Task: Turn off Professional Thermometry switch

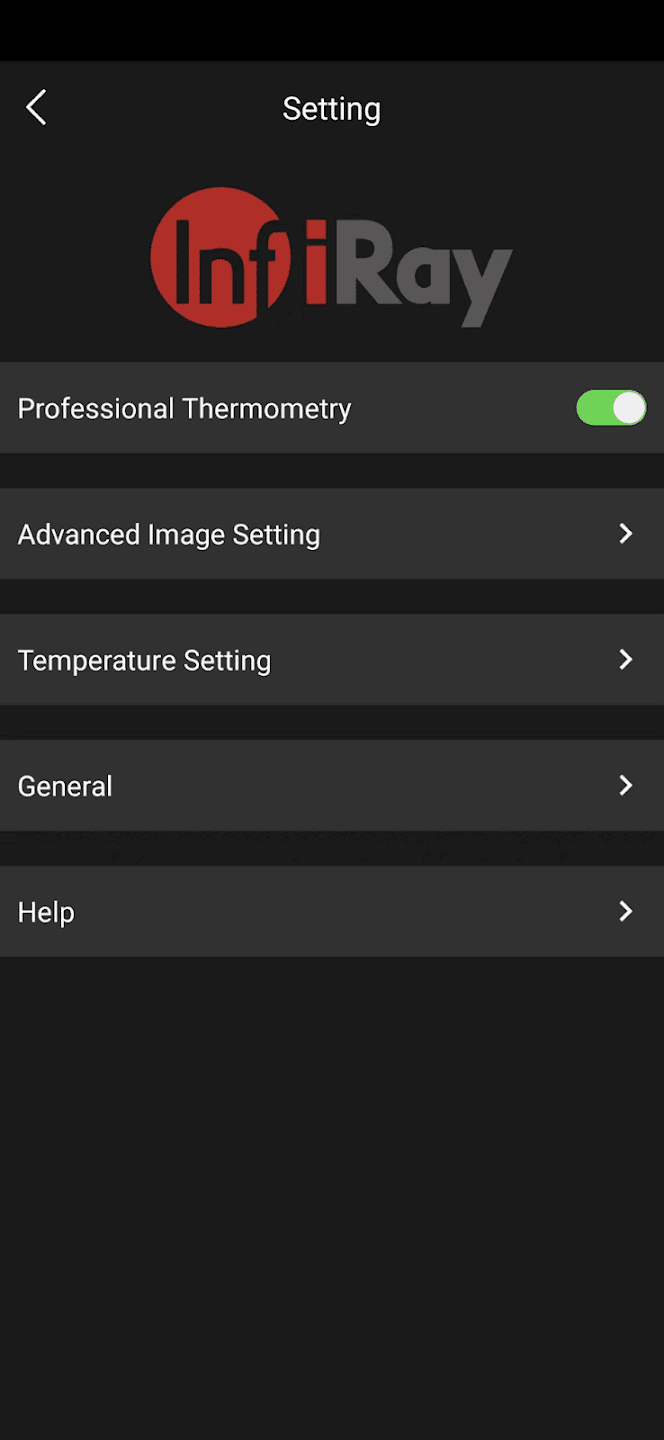Action: click(610, 408)
